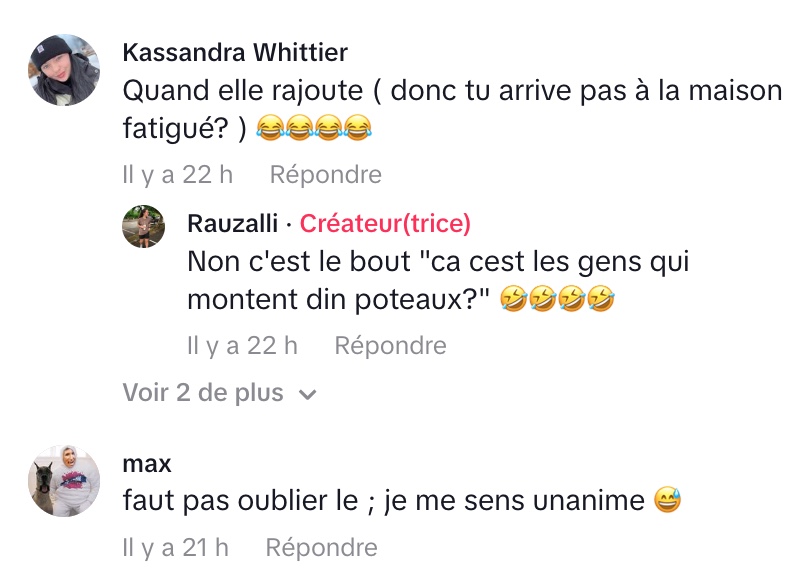Tap the username max
The width and height of the screenshot is (796, 582).
(147, 464)
